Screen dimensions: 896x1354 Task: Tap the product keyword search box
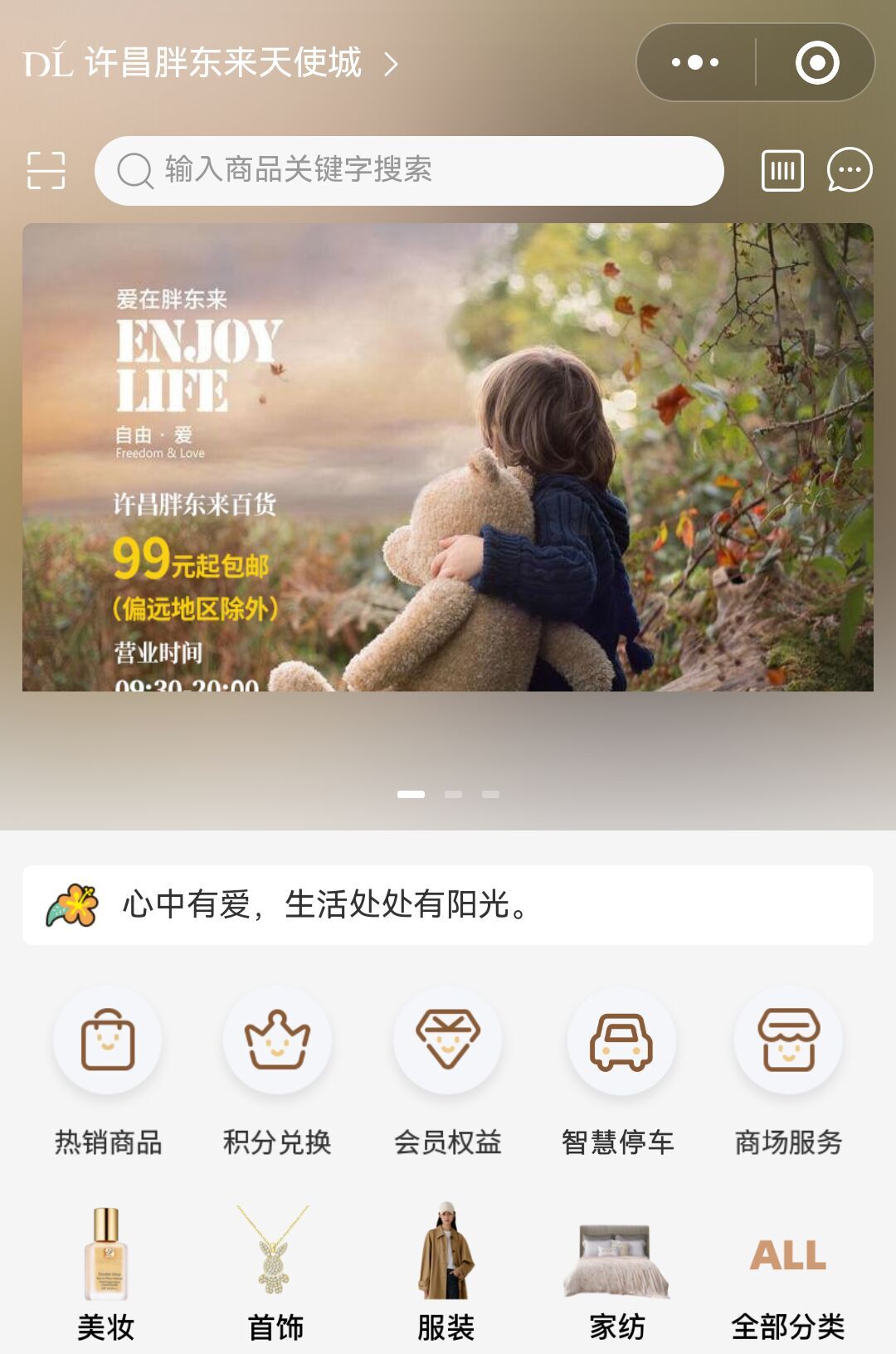409,171
